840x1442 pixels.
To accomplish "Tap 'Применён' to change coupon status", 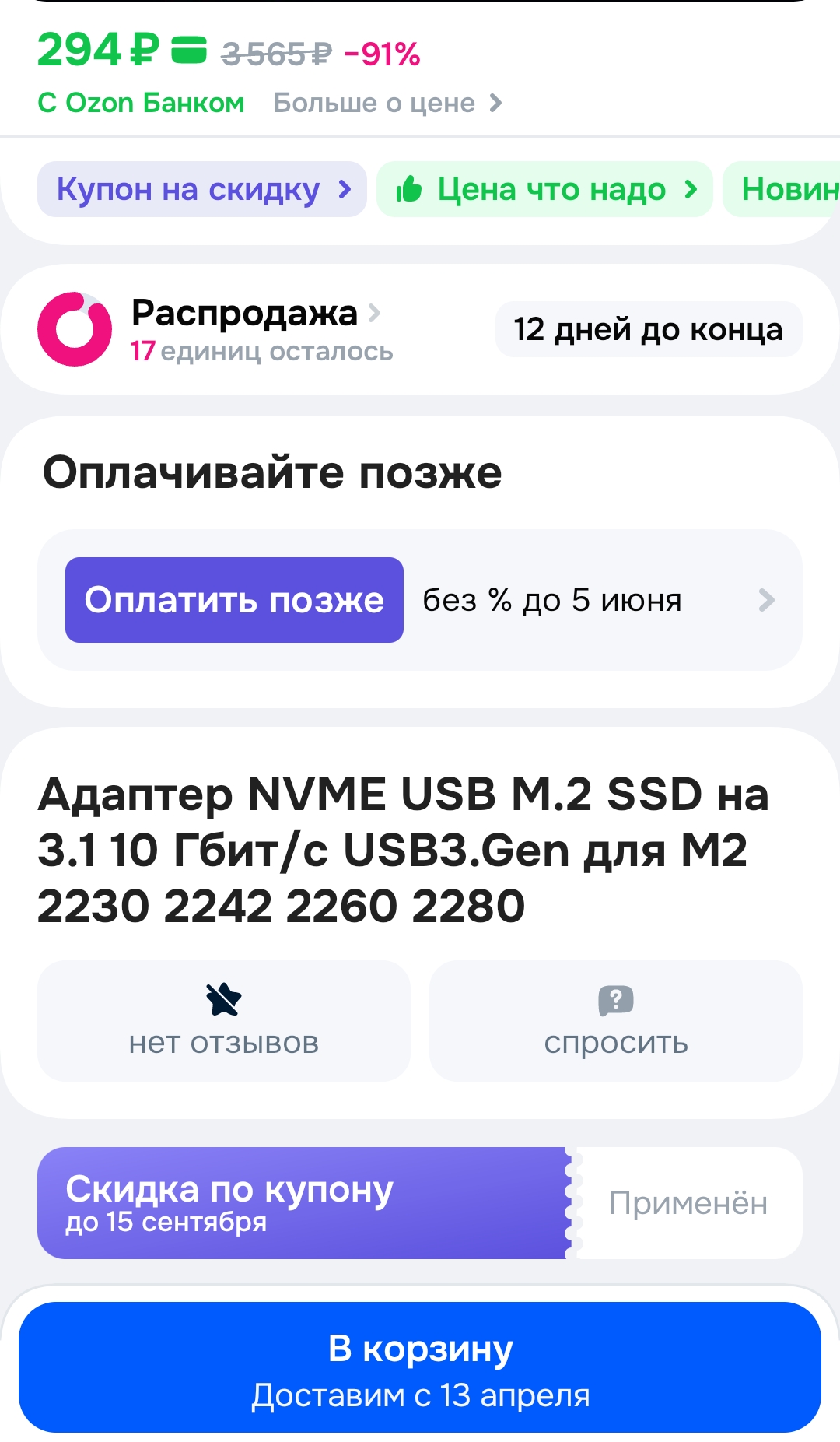I will (688, 1203).
